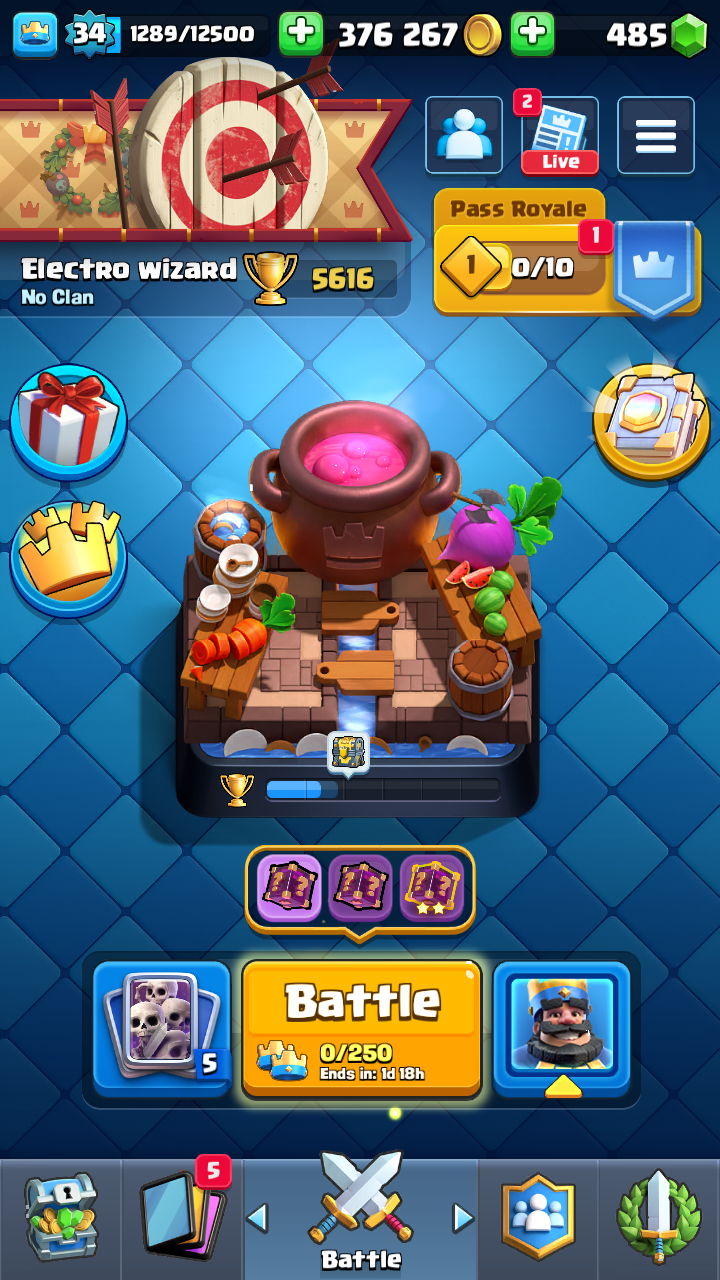The width and height of the screenshot is (720, 1280).
Task: Add more gold with the plus button
Action: pyautogui.click(x=300, y=35)
